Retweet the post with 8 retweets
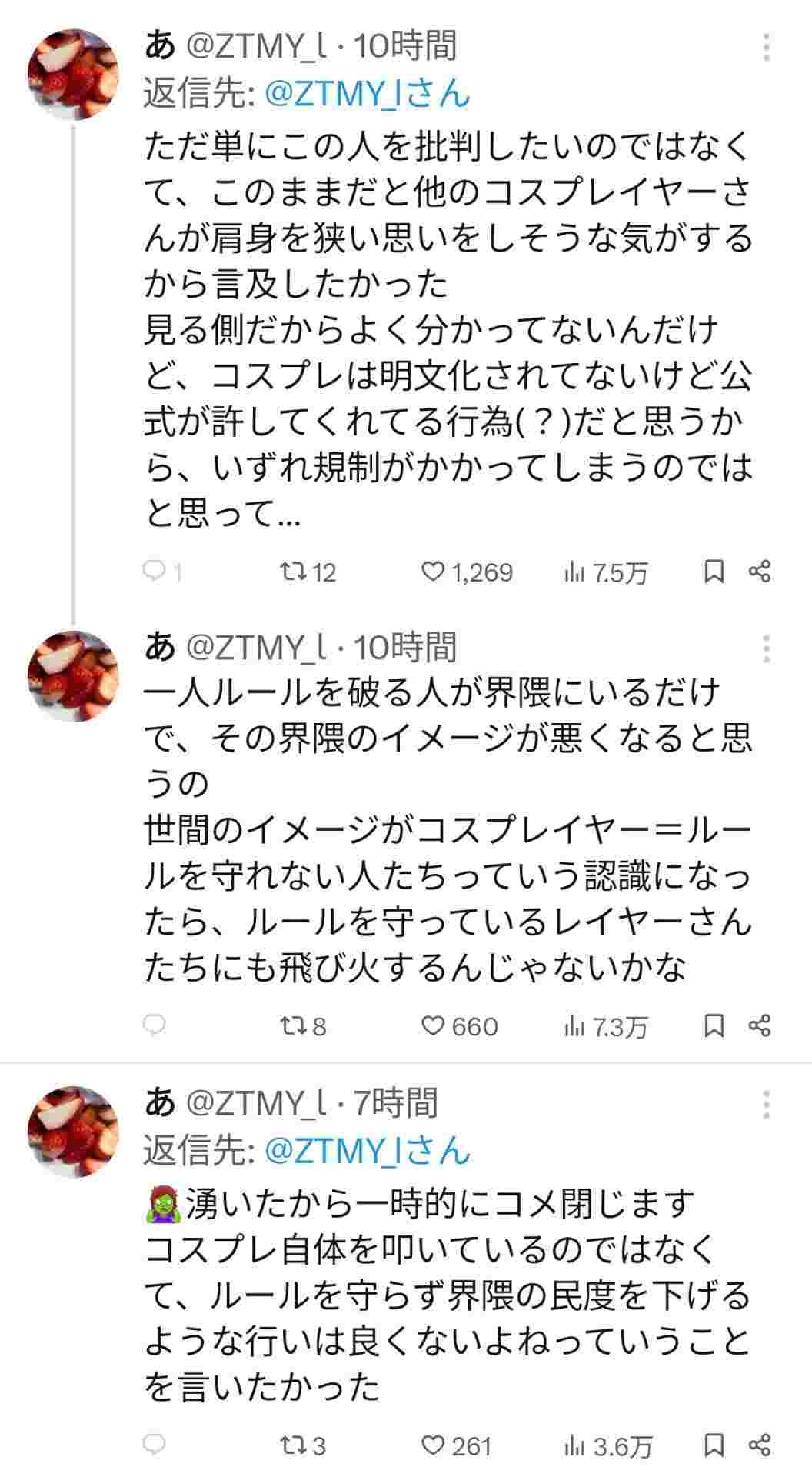Image resolution: width=812 pixels, height=1477 pixels. click(x=292, y=1025)
